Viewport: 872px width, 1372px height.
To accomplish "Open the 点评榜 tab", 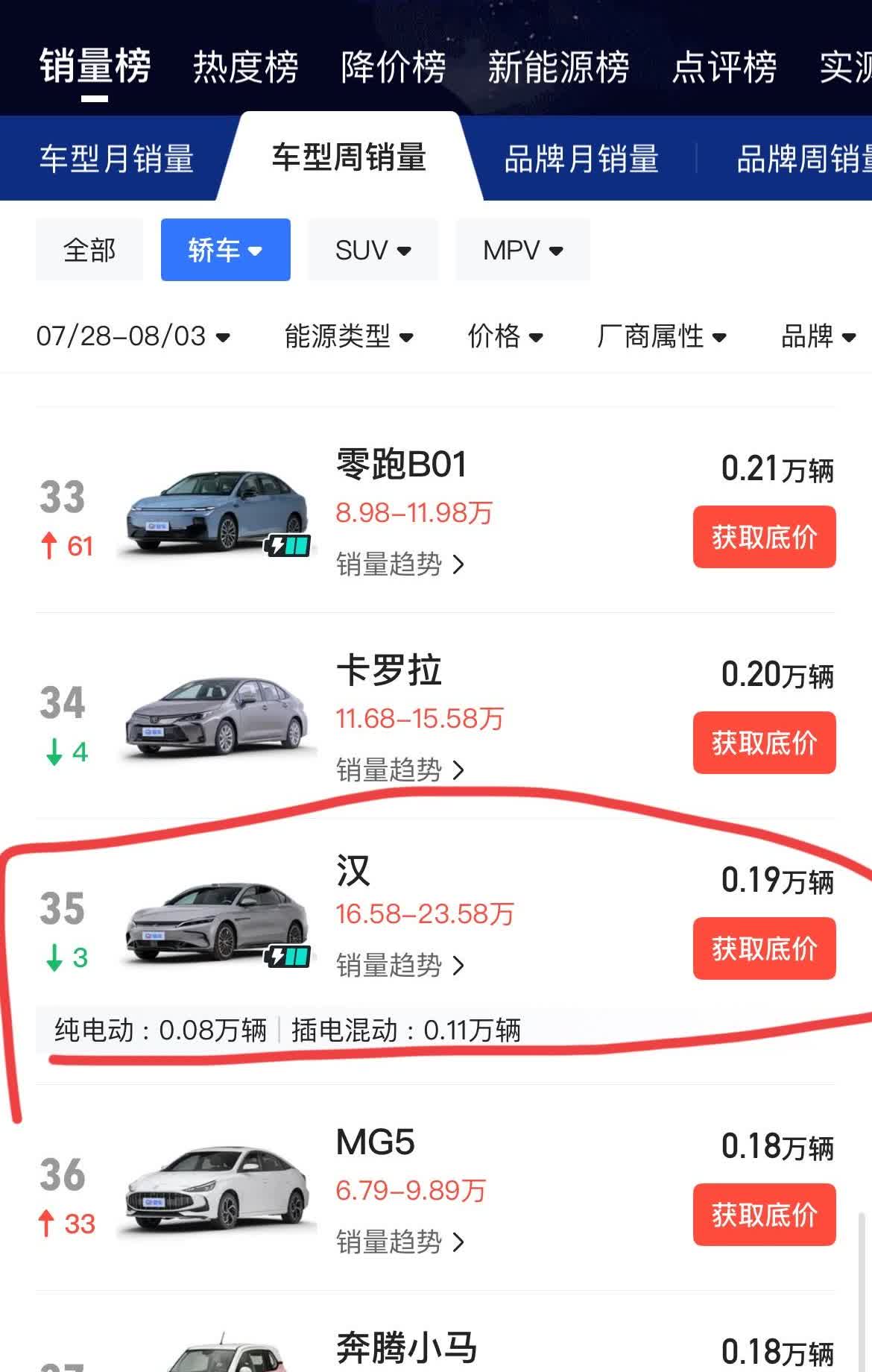I will tap(724, 67).
